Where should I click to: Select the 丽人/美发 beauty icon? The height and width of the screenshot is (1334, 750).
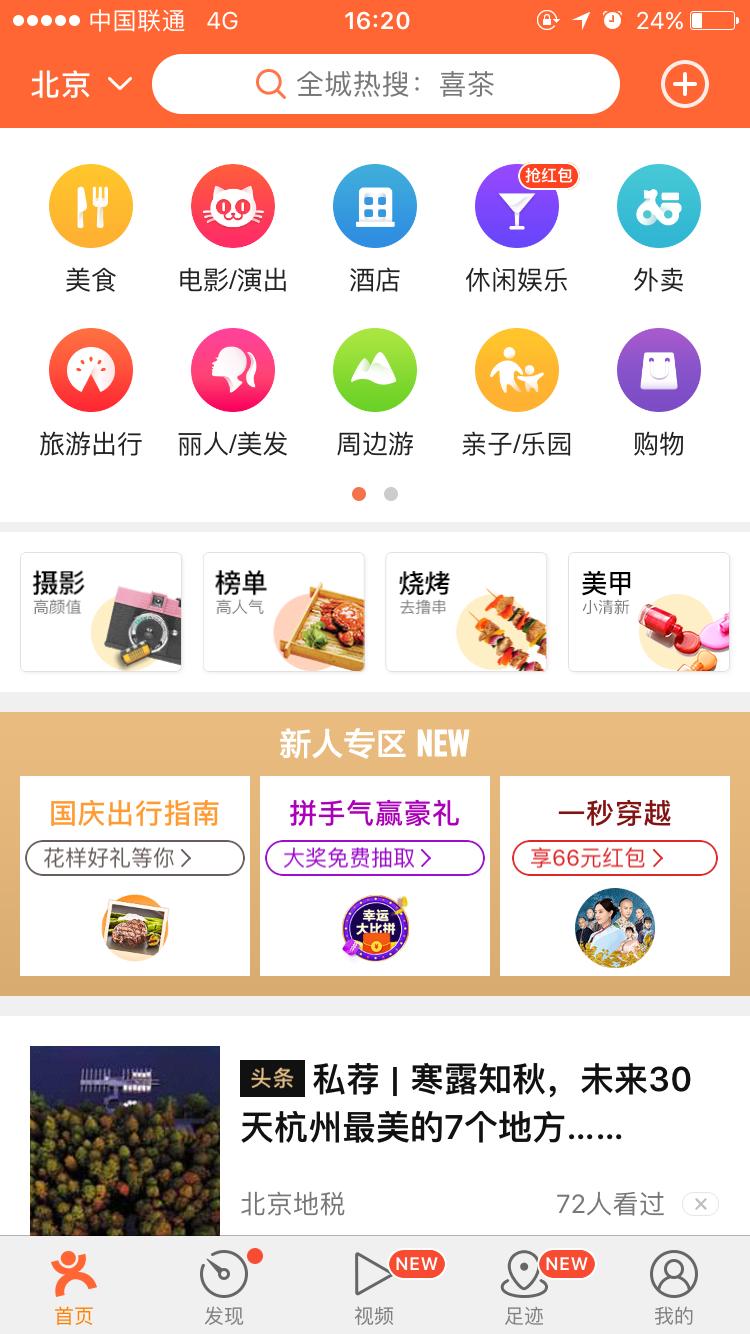[x=233, y=369]
